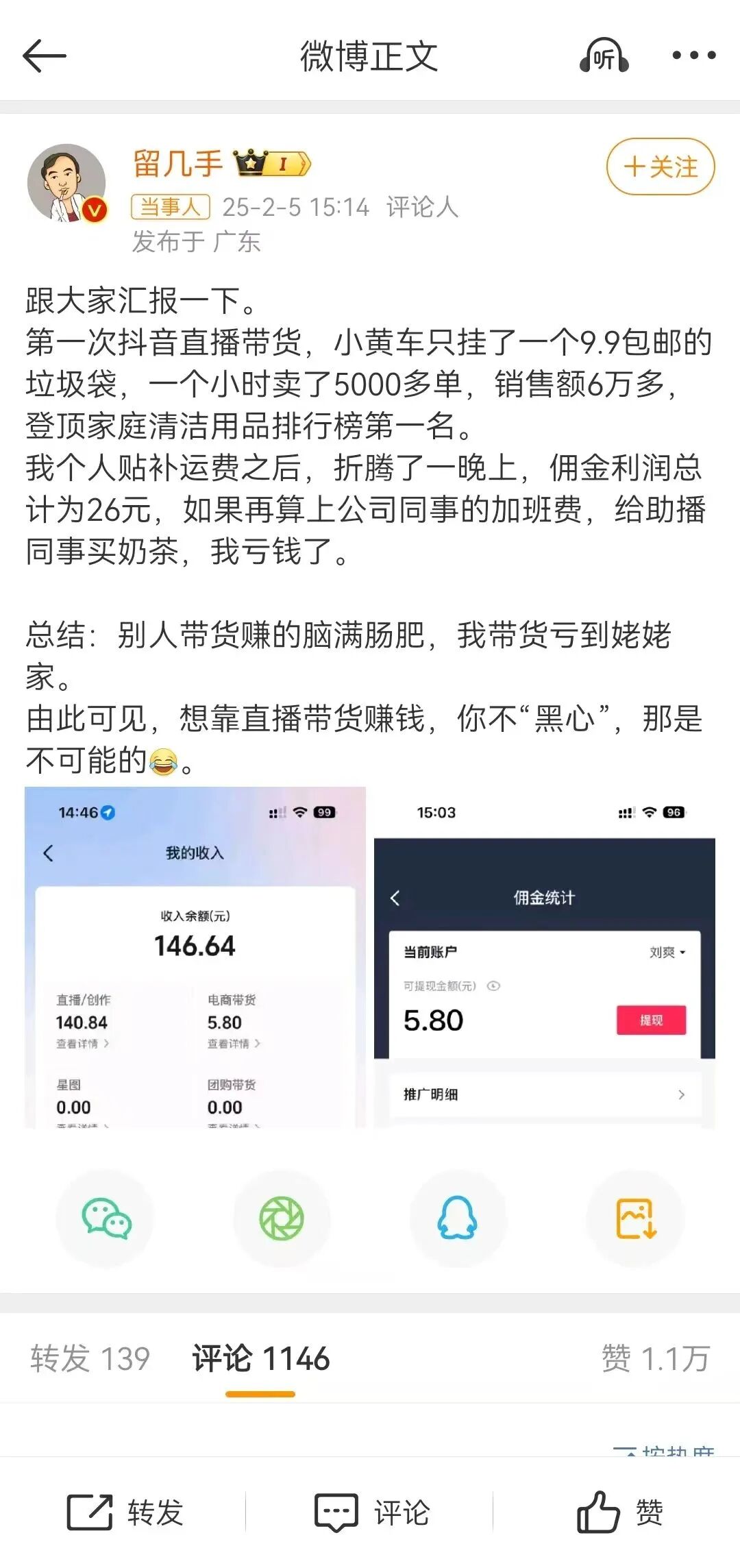This screenshot has width=740, height=1568.
Task: Open the three-dot overflow menu
Action: click(693, 56)
